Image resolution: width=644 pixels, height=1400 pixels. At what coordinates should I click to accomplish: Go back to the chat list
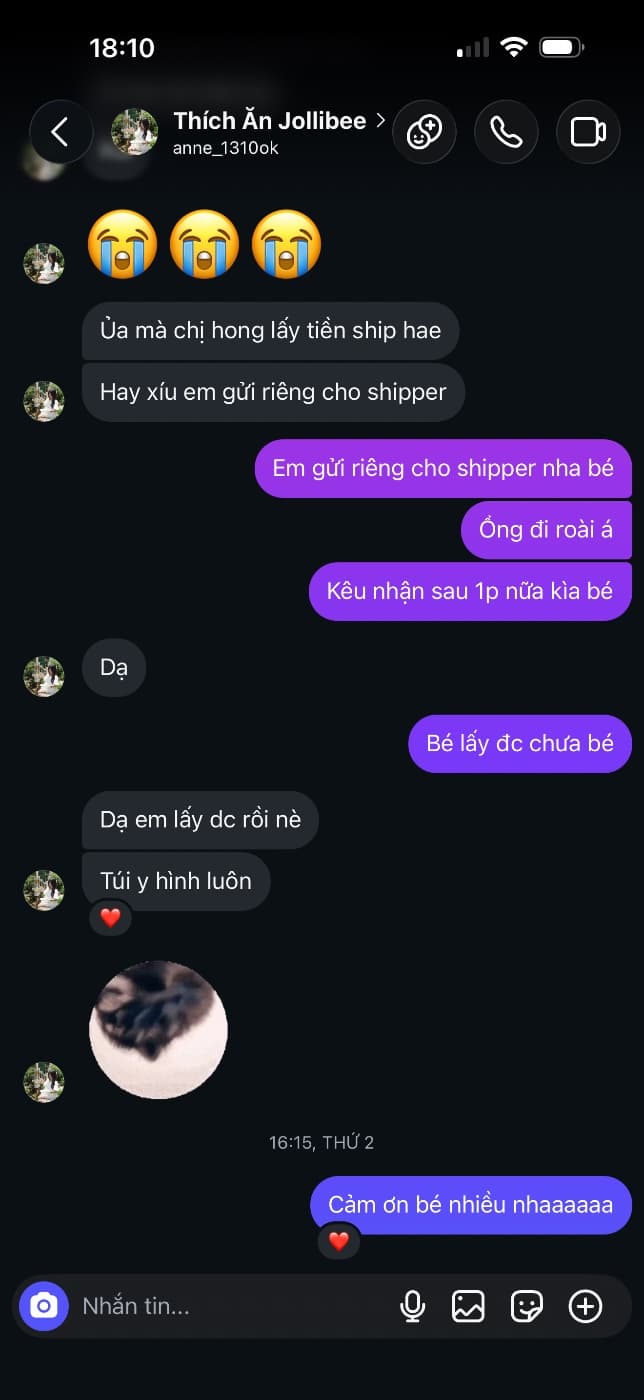[60, 132]
